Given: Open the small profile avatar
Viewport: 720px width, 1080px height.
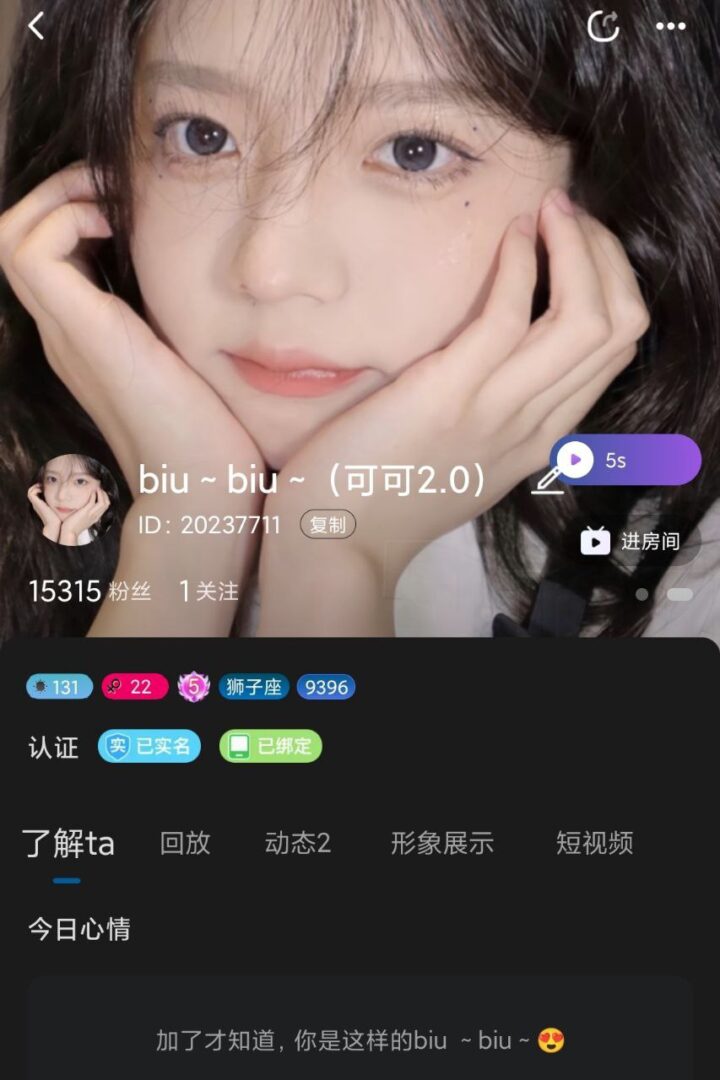Looking at the screenshot, I should [x=73, y=500].
